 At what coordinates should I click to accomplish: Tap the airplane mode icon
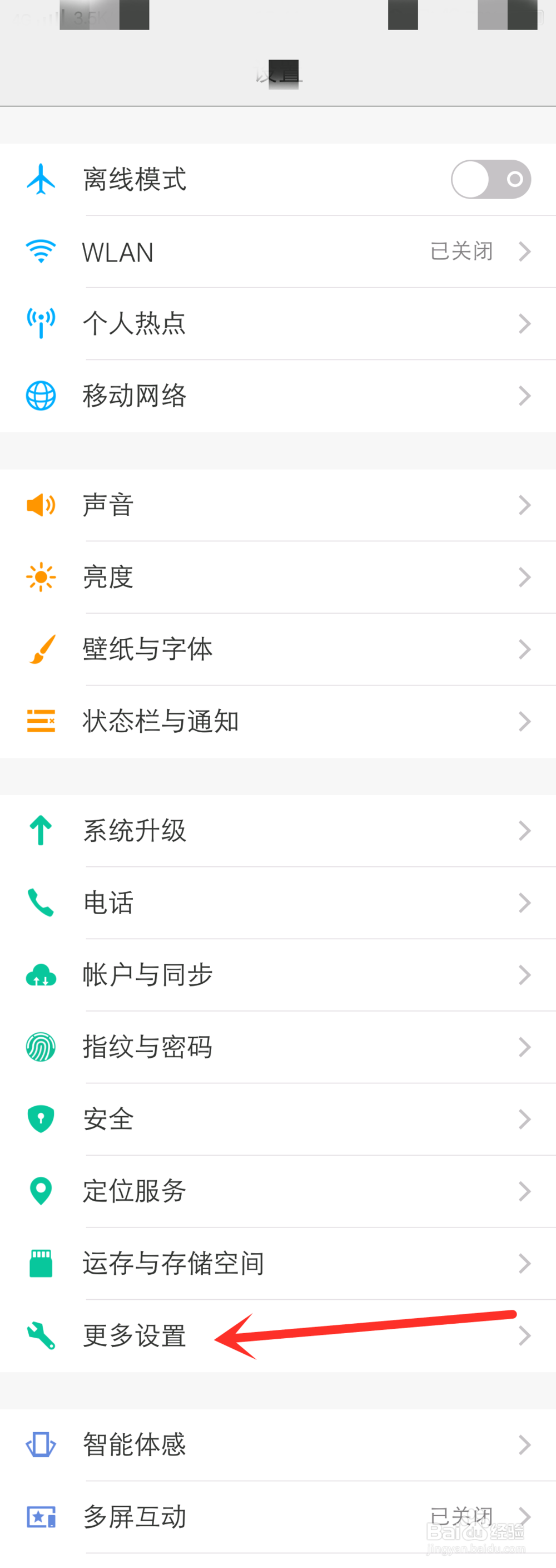40,179
